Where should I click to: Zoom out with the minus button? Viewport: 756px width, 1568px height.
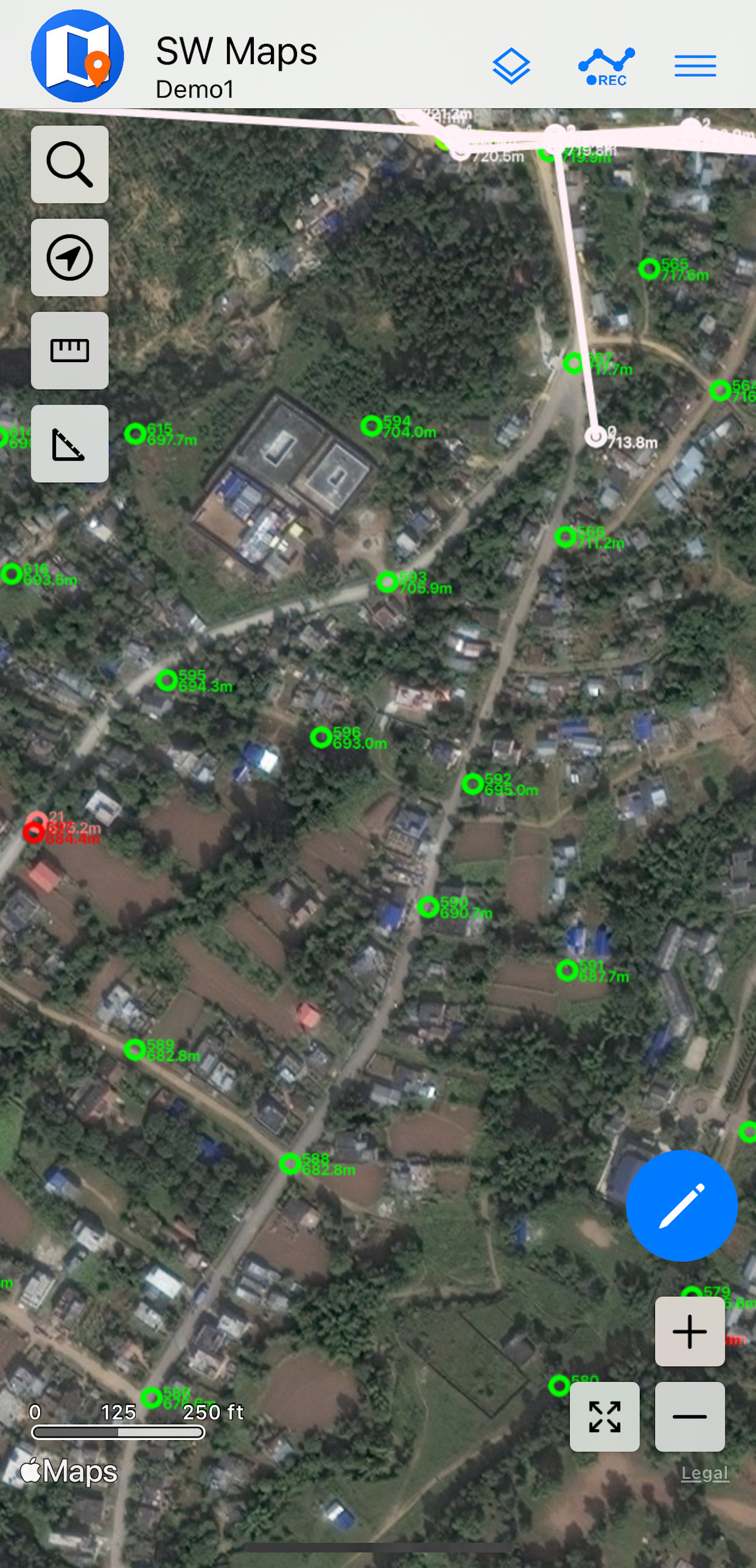tap(689, 1416)
